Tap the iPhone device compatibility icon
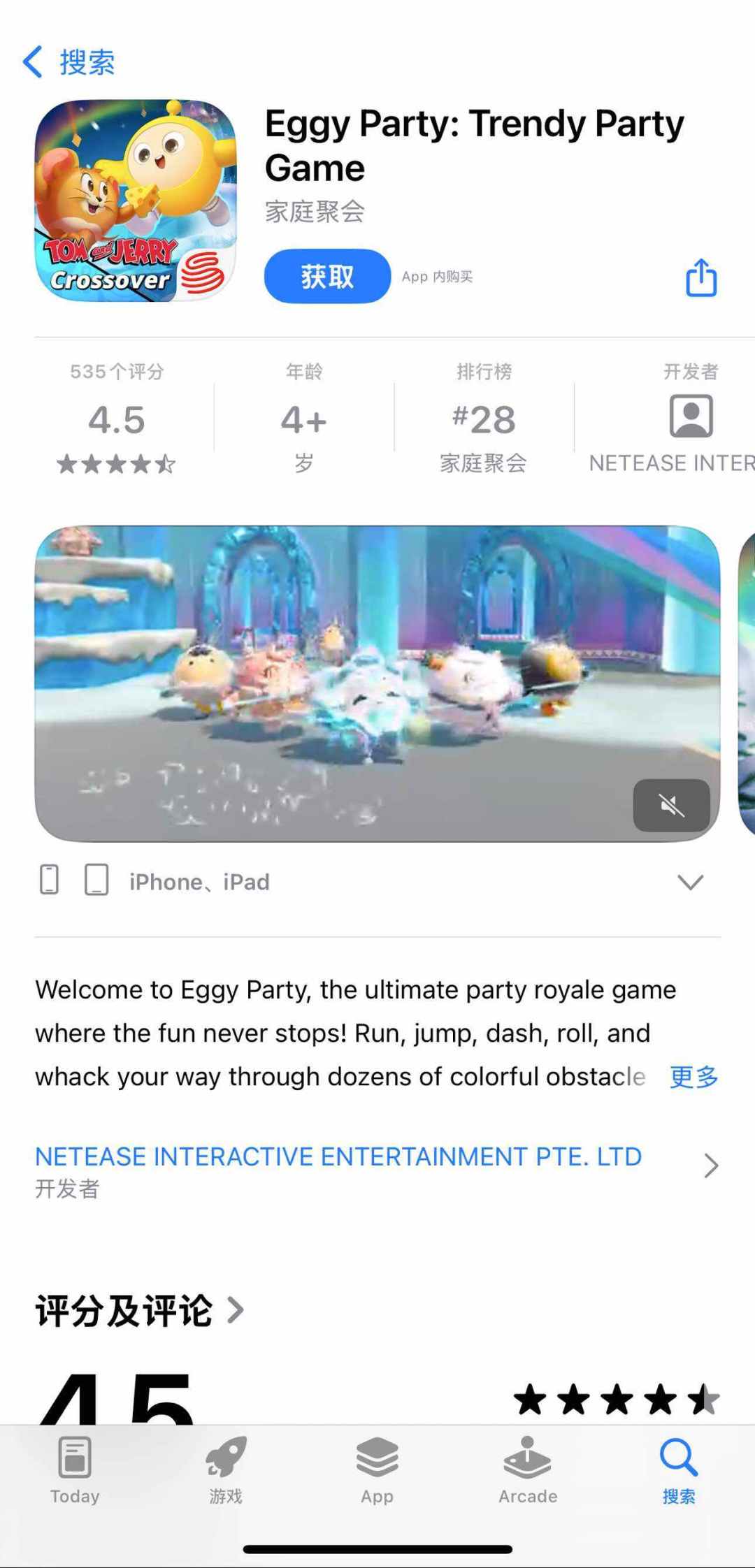This screenshot has height=1568, width=755. point(50,880)
